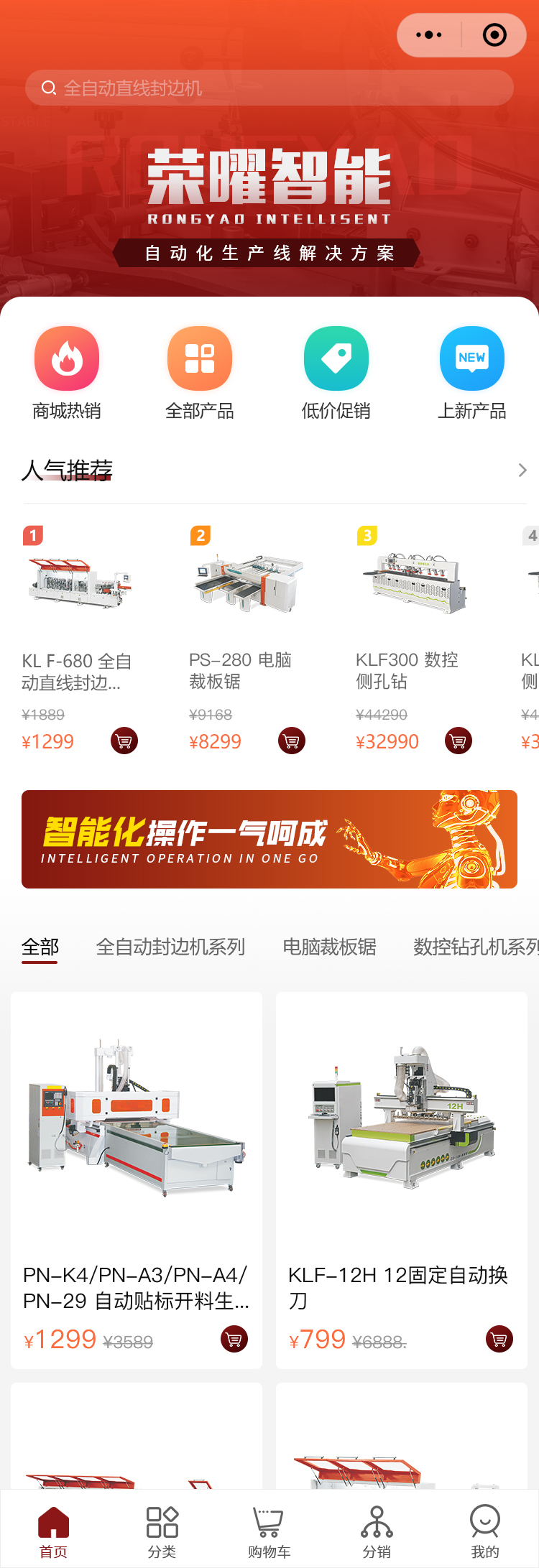Open 低价促销 category

point(336,373)
